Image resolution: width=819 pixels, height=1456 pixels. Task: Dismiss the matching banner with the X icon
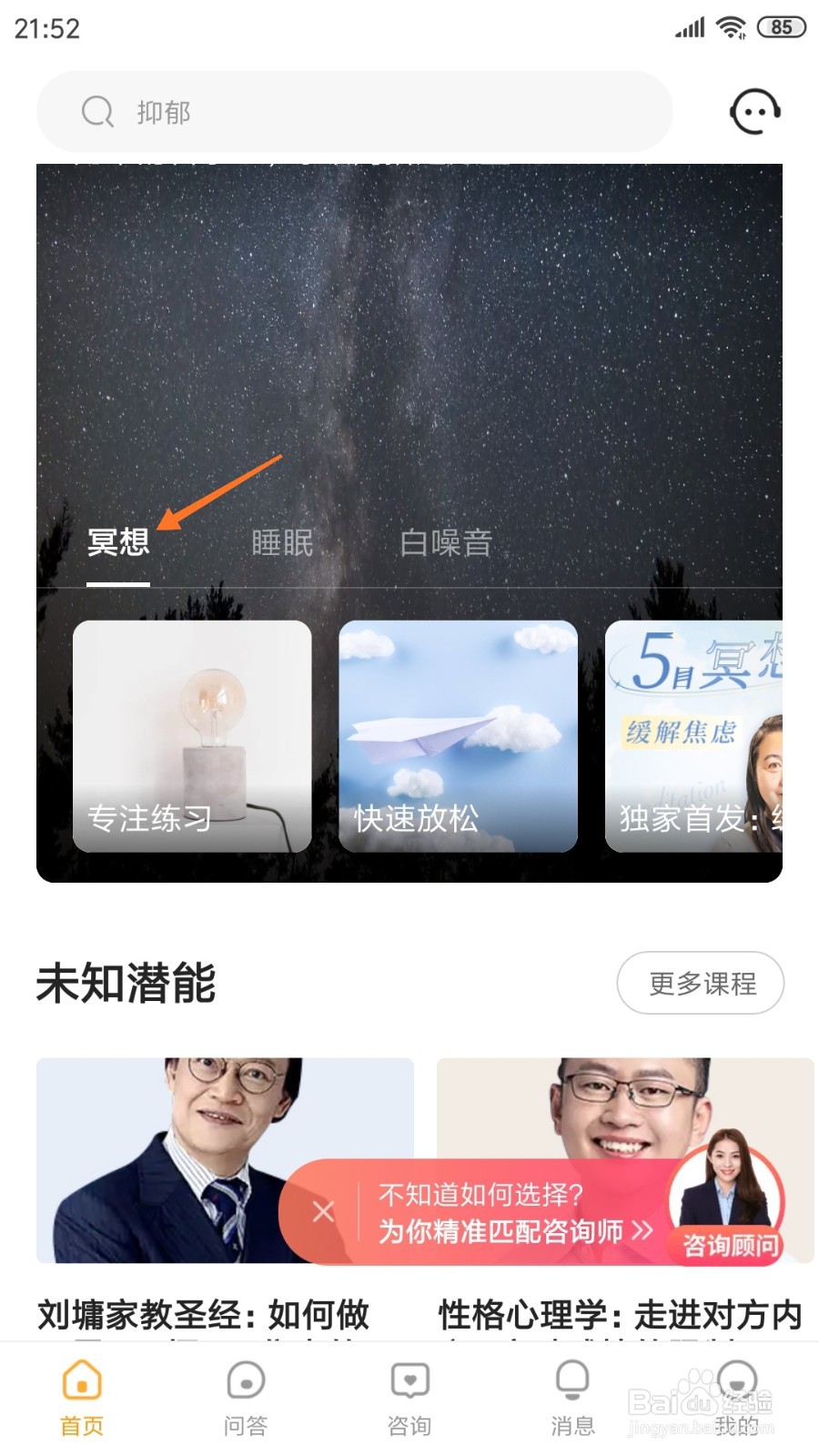click(323, 1212)
